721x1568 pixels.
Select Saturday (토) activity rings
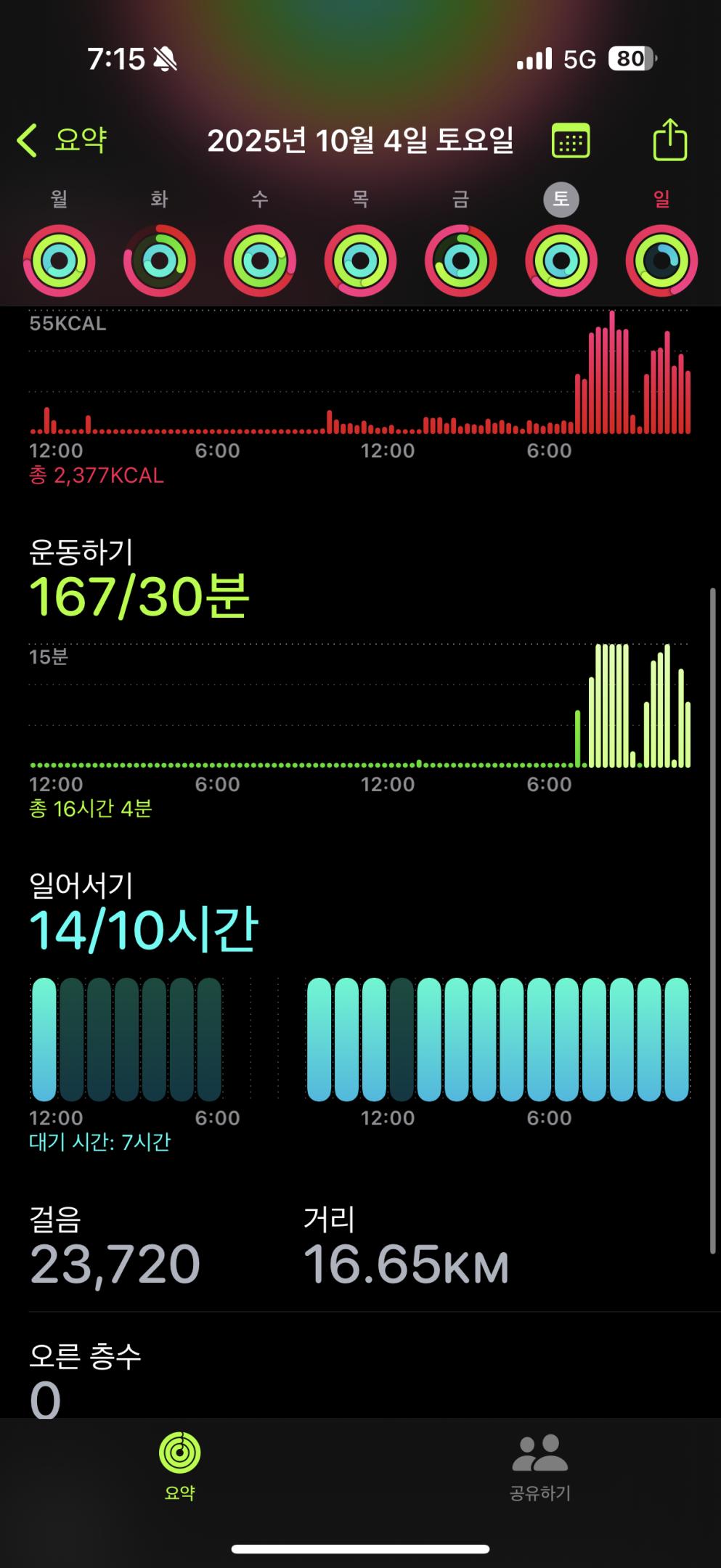click(x=561, y=261)
